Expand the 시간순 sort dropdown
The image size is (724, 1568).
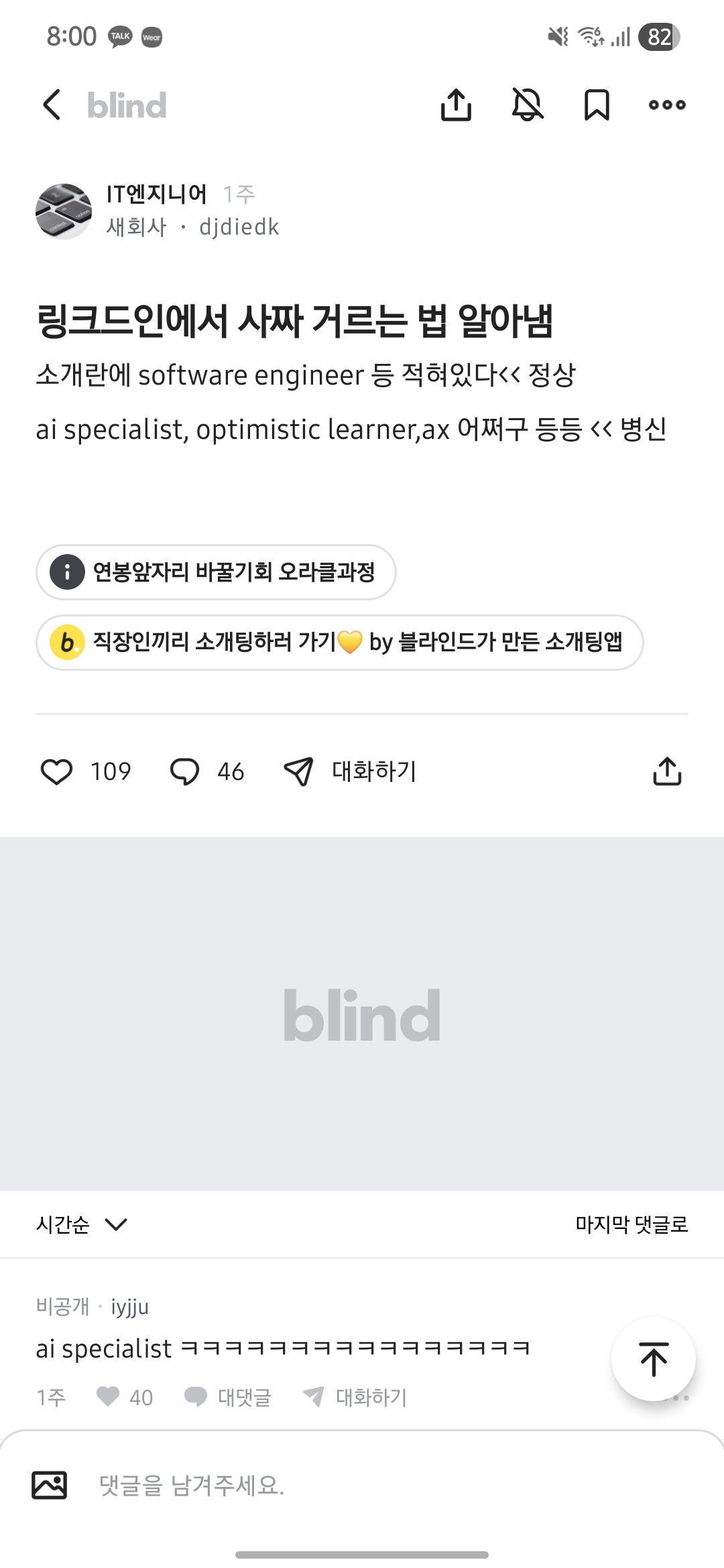coord(82,1225)
